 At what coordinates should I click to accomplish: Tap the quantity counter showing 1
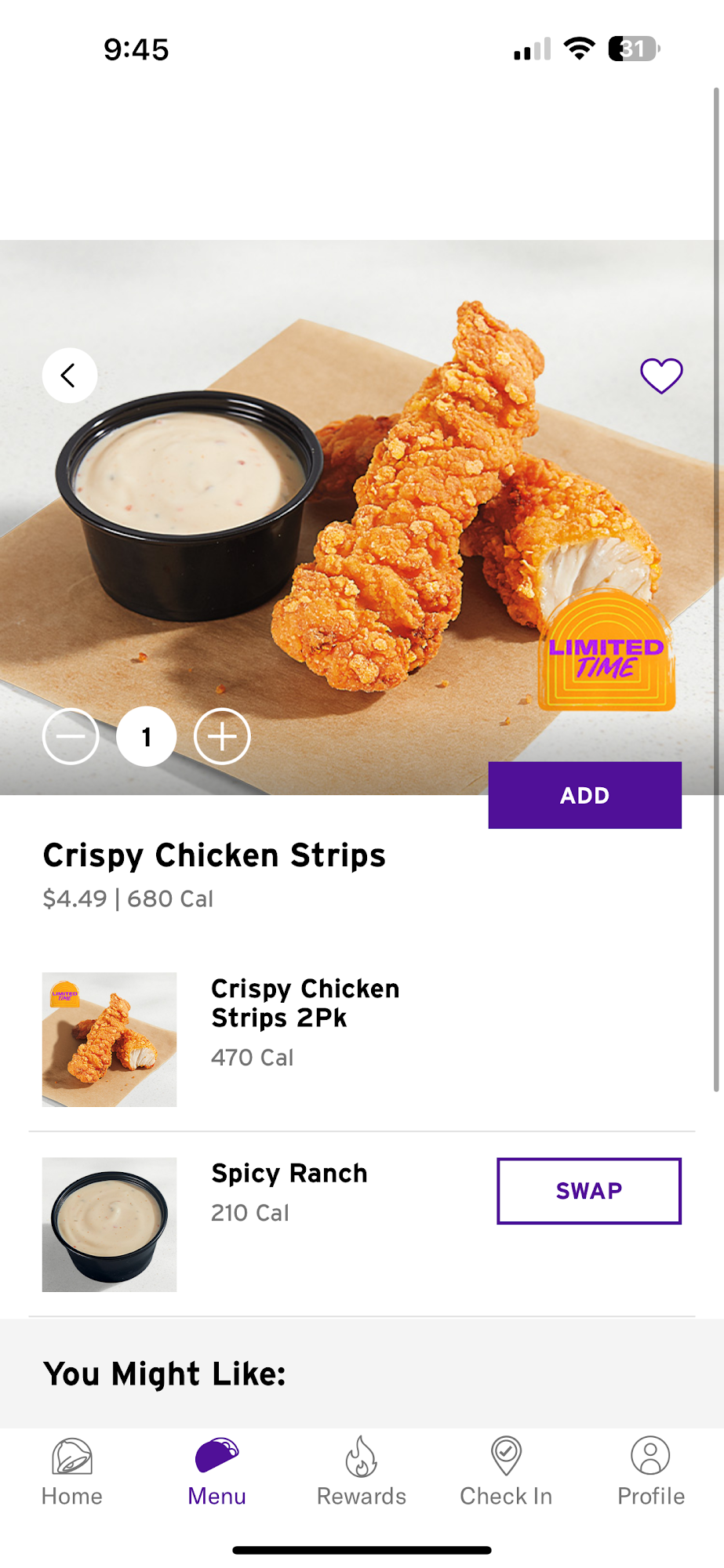click(x=146, y=736)
